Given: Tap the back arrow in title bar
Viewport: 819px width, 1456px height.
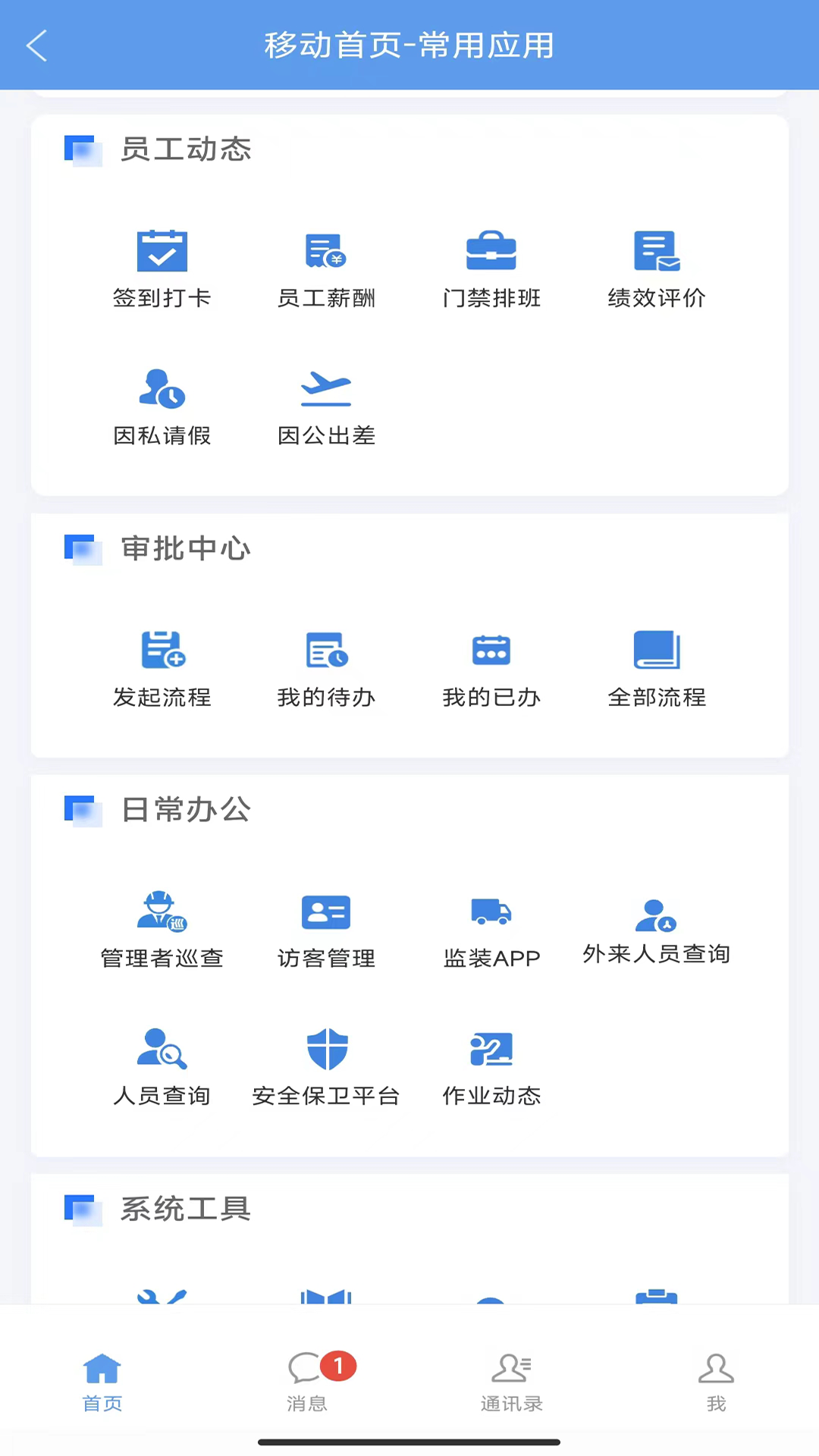Looking at the screenshot, I should (x=36, y=45).
